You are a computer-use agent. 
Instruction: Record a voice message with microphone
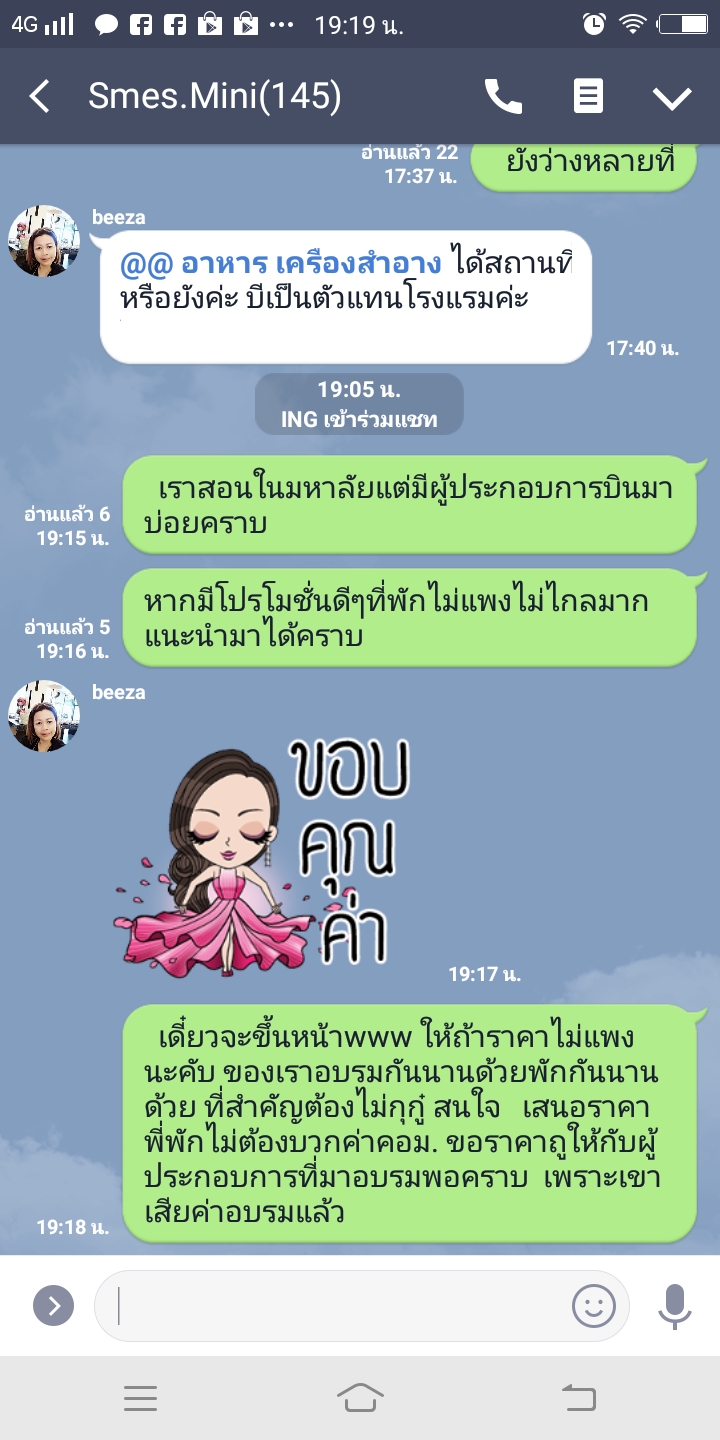point(675,1305)
